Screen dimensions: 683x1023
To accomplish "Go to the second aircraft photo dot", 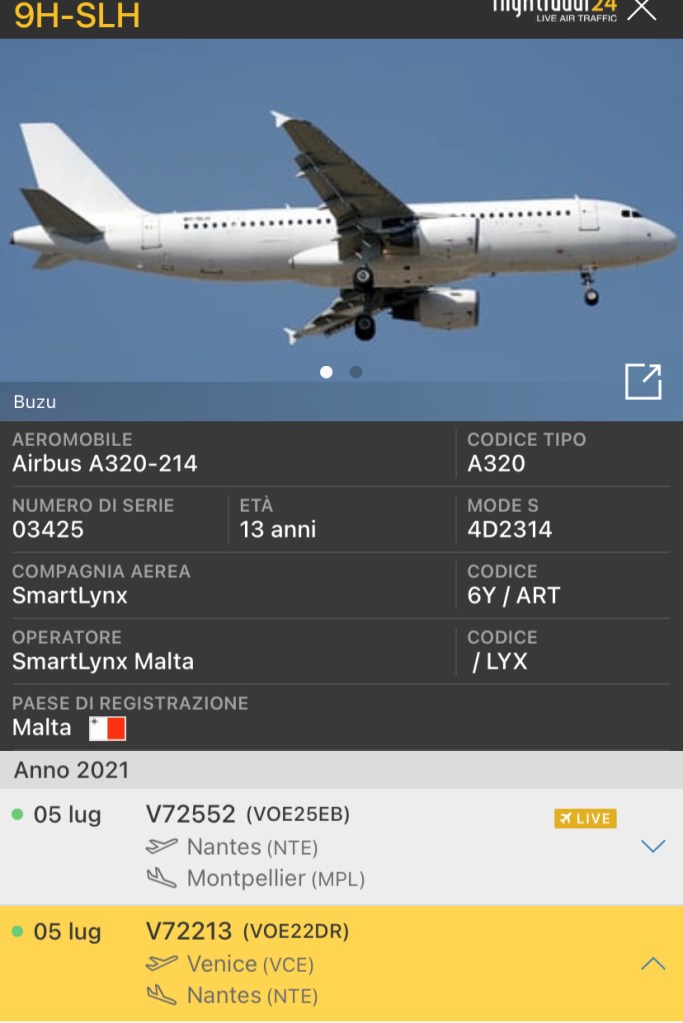I will (356, 372).
